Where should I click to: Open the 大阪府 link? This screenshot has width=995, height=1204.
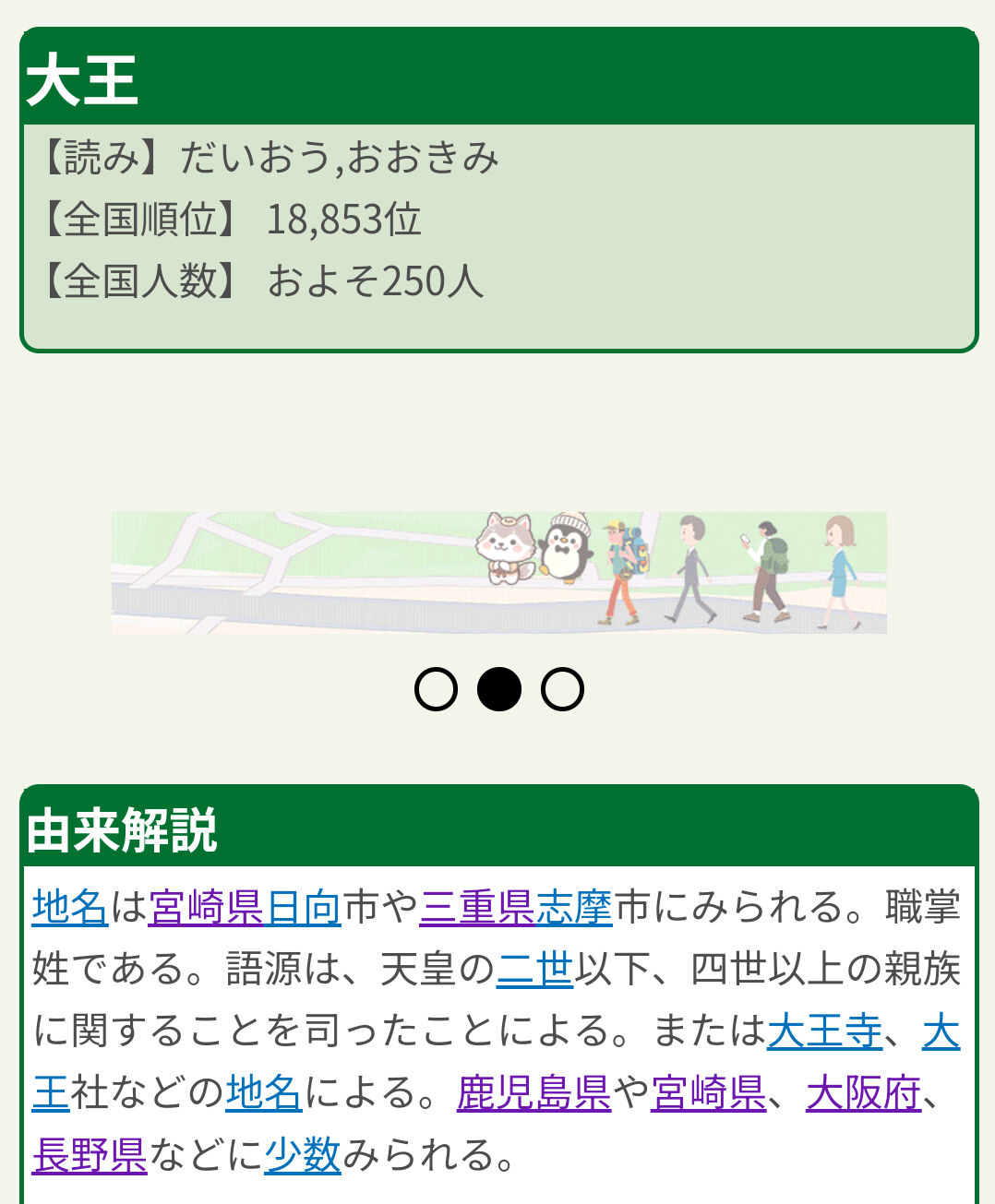click(863, 1092)
